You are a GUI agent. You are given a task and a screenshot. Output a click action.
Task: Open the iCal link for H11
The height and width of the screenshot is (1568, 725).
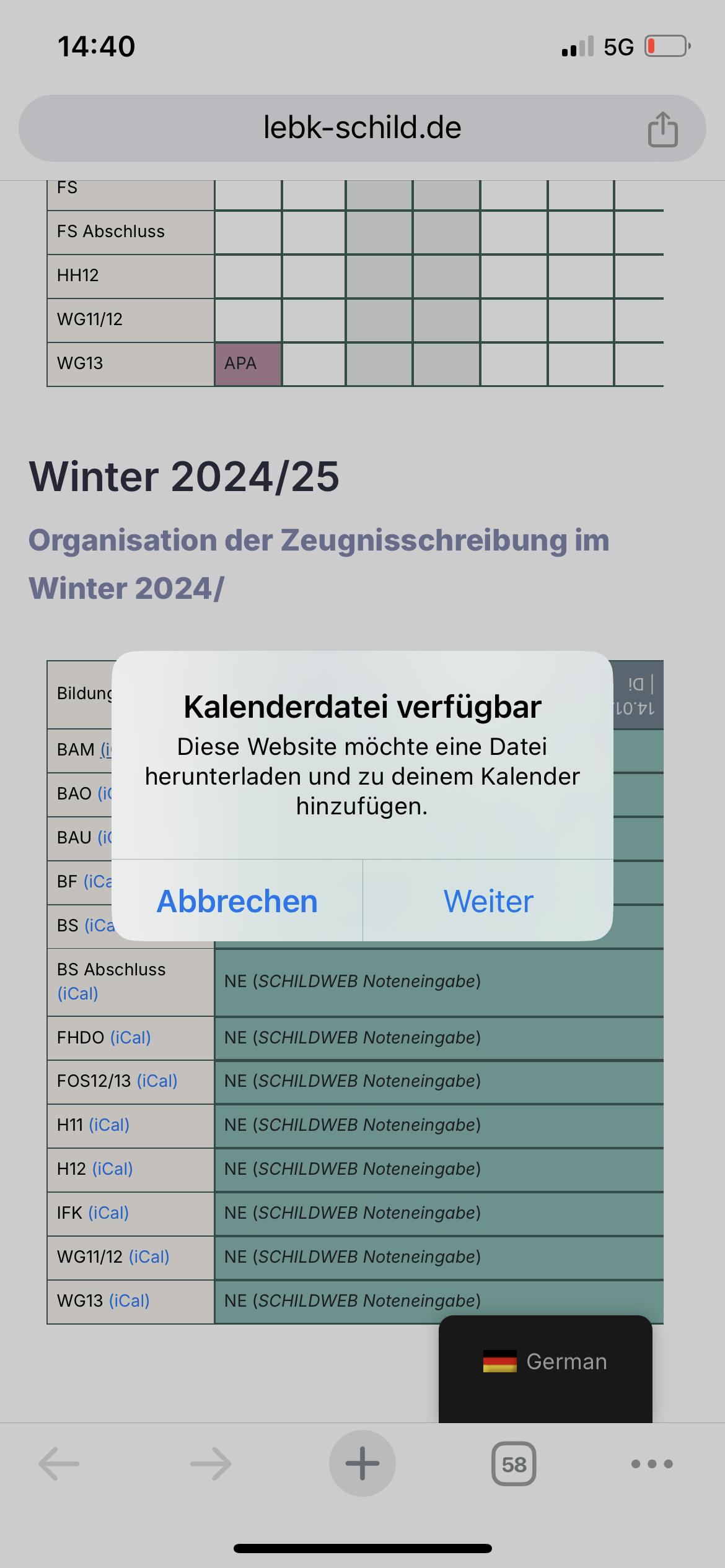tap(109, 1125)
